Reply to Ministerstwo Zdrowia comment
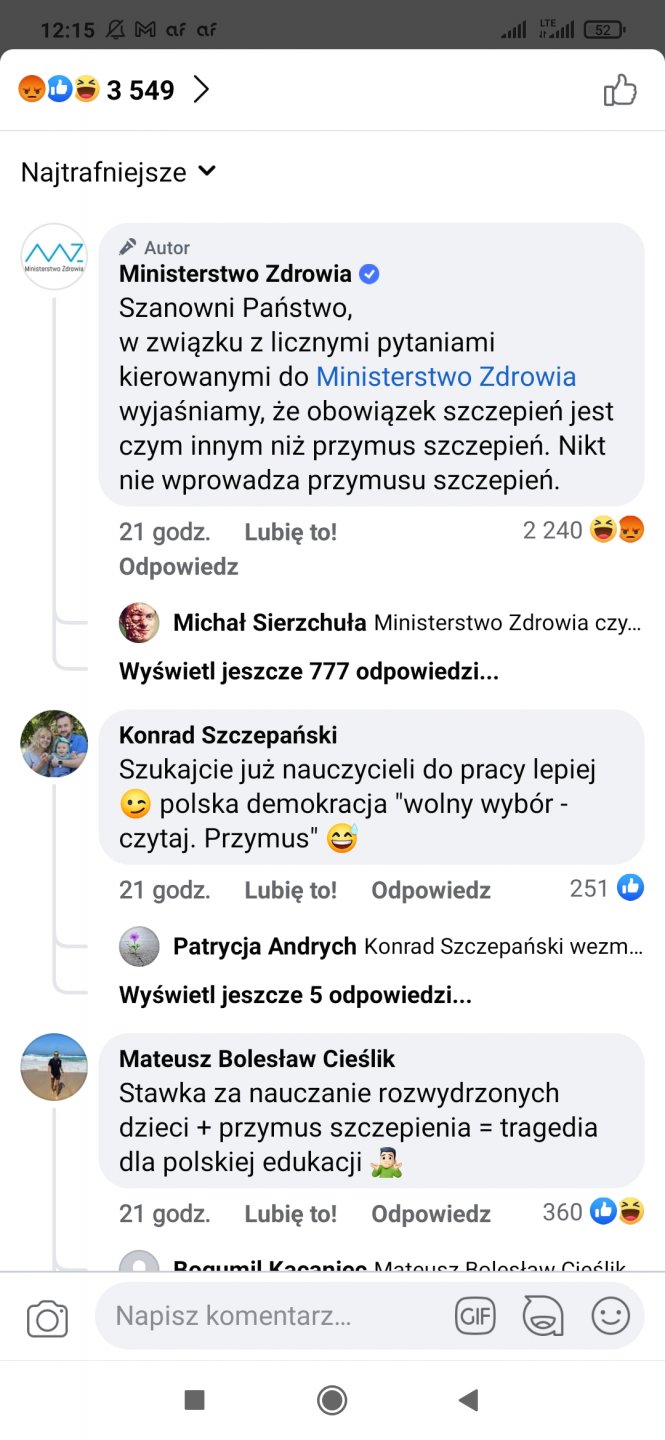 pos(178,567)
